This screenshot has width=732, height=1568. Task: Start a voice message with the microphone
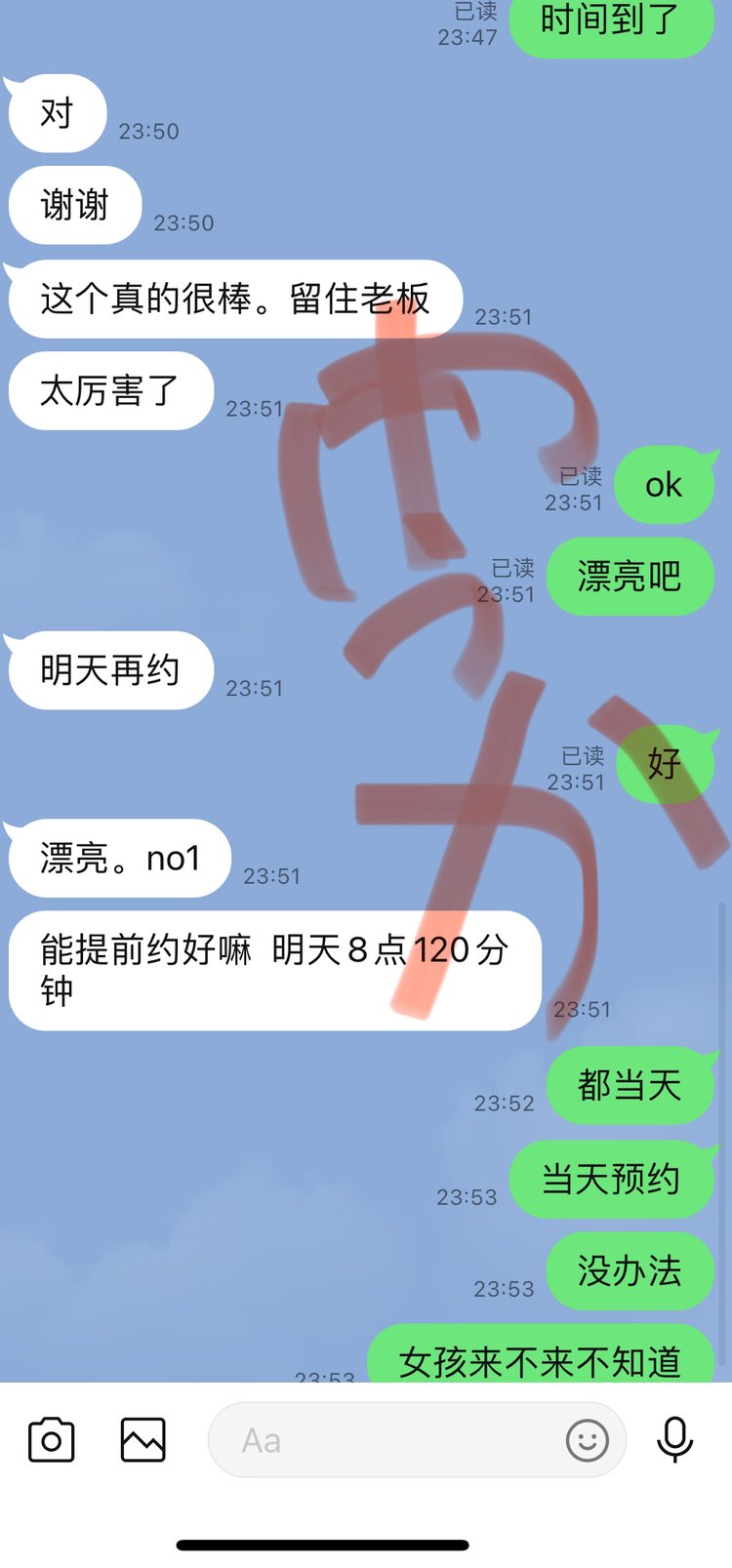click(x=674, y=1440)
